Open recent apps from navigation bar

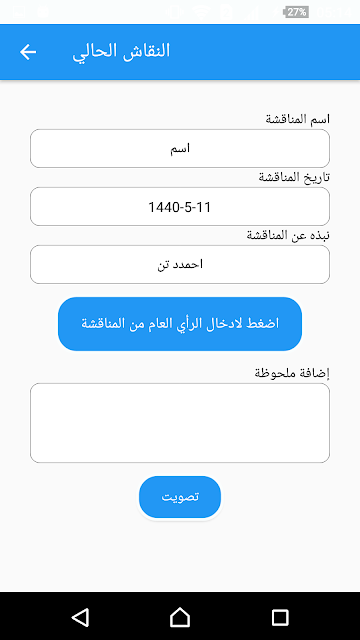280,617
